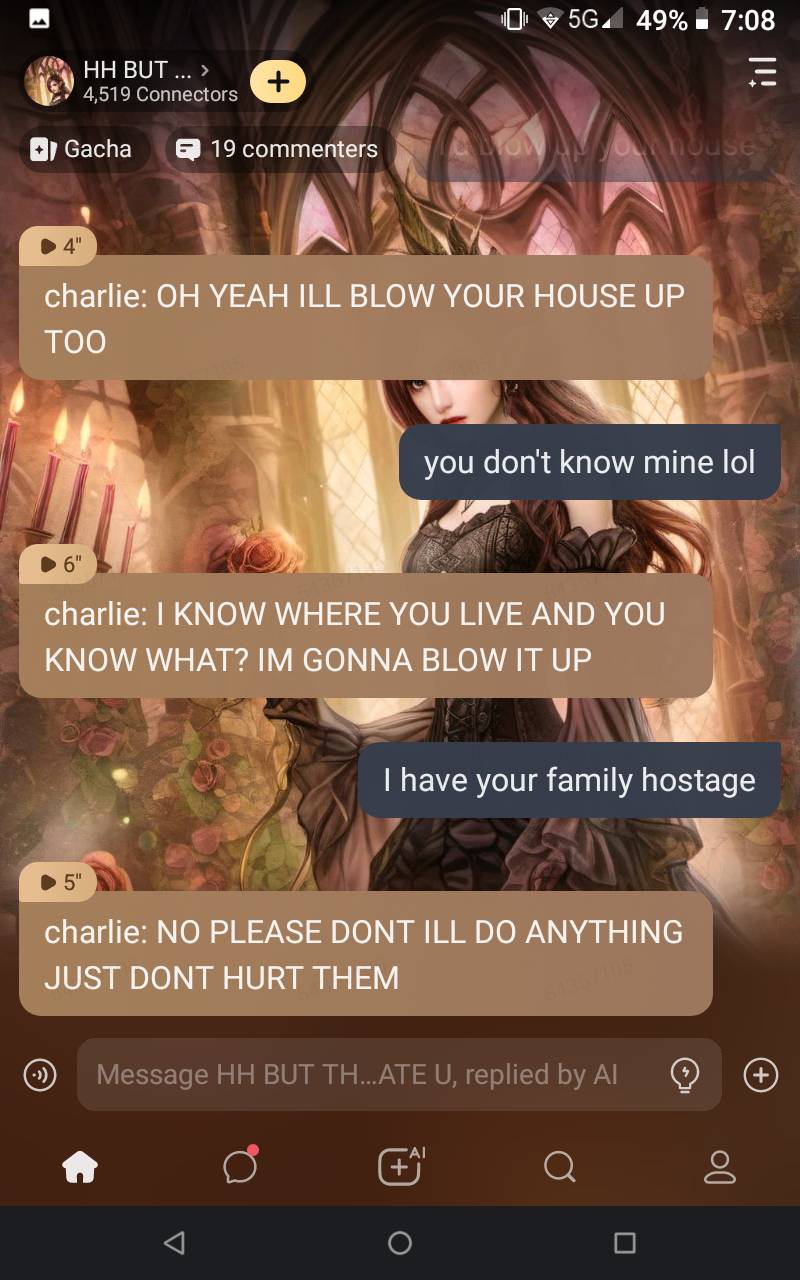Tap the voice call icon beside message box
The width and height of the screenshot is (800, 1280).
point(40,1075)
